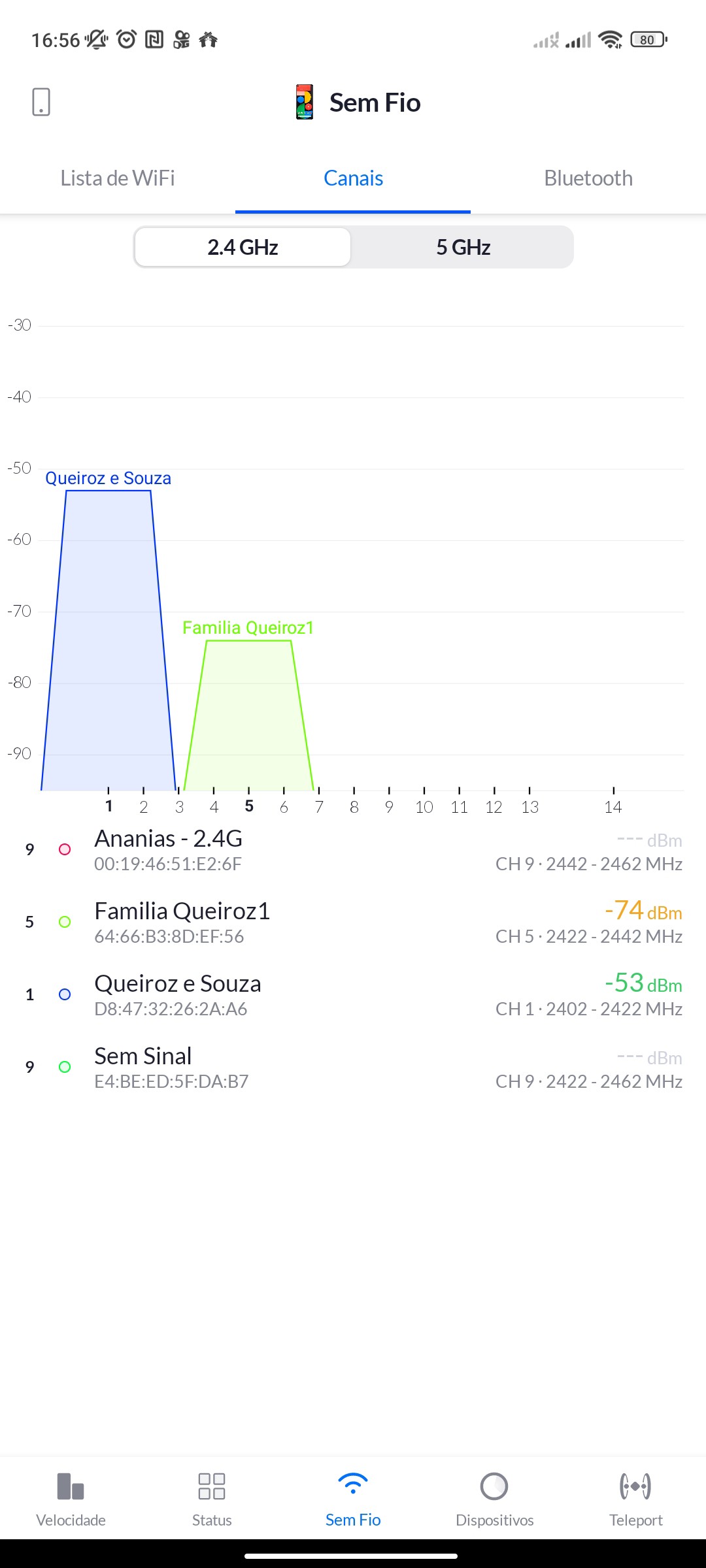This screenshot has width=706, height=1568.
Task: Open the Familia Queiroz1 network row
Action: (353, 923)
